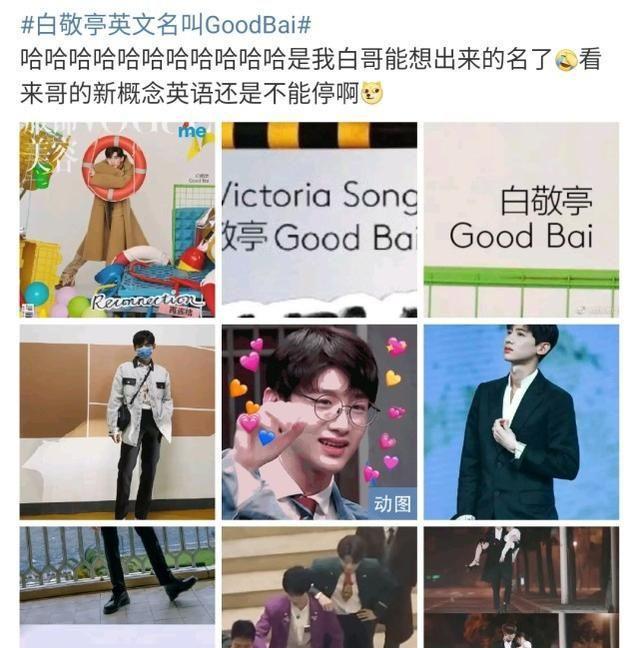View the Victoria Song name card image
This screenshot has height=648, width=640.
[x=319, y=220]
